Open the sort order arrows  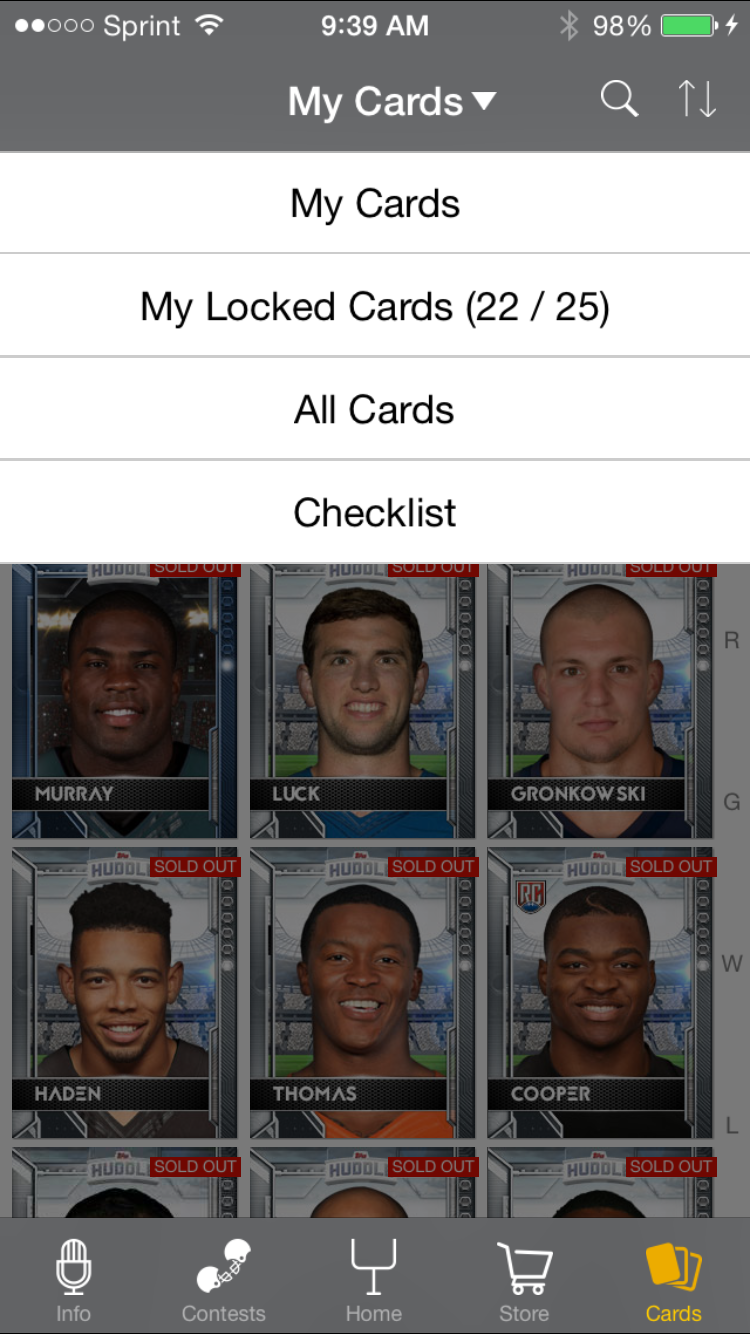(x=697, y=100)
